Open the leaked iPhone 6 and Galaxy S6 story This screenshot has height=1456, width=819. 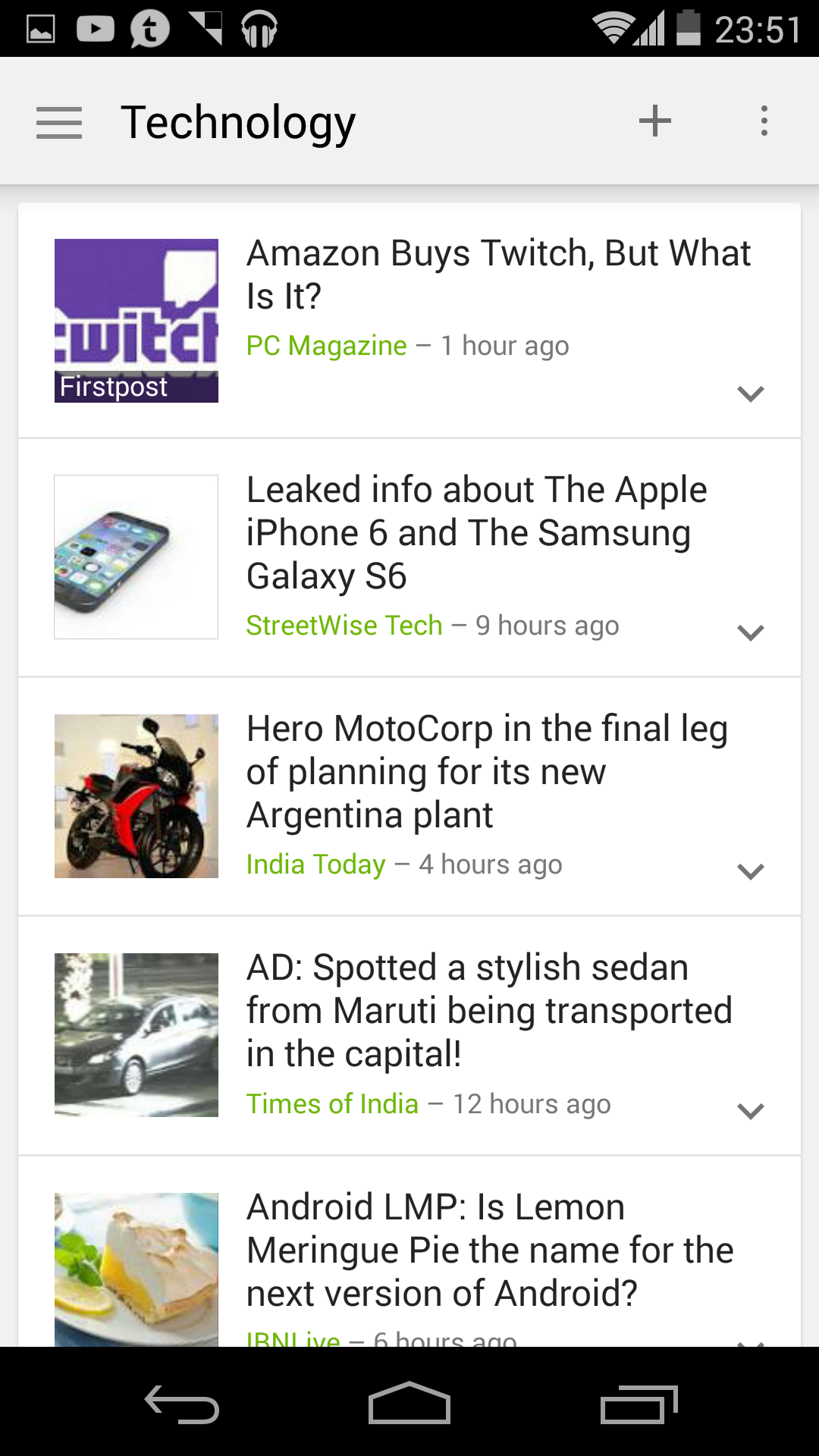(476, 532)
